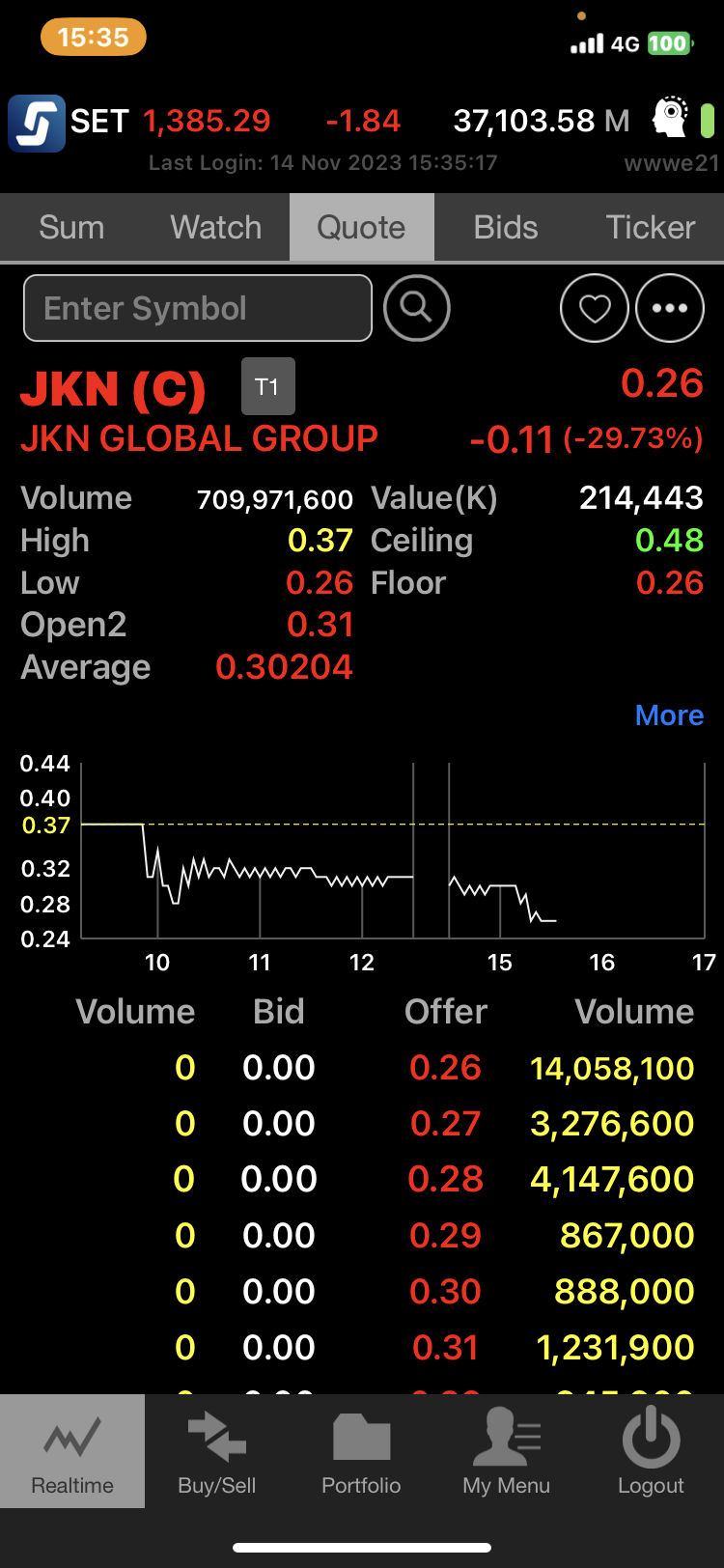Select the 0.26 offer price row
The height and width of the screenshot is (1568, 724).
362,1068
